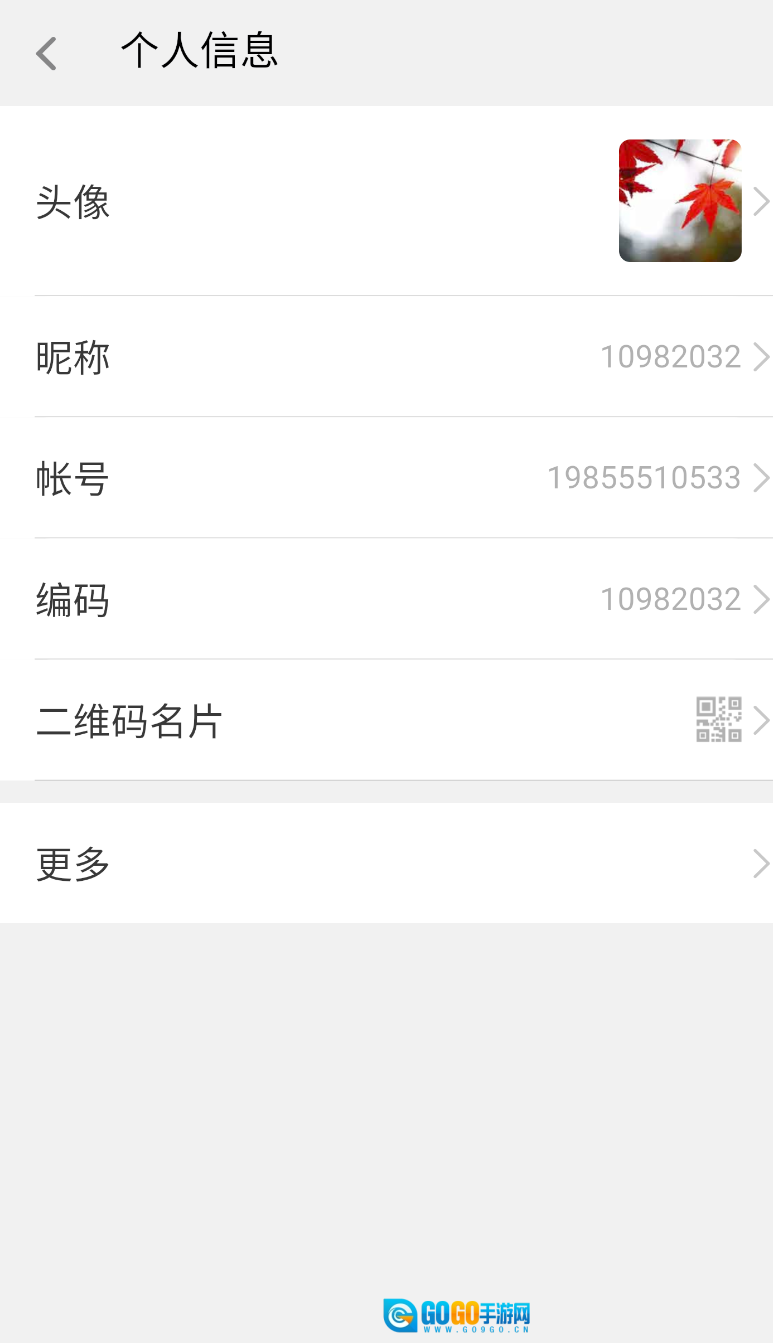The width and height of the screenshot is (773, 1343).
Task: Edit the 昵称 nickname row
Action: [x=386, y=357]
